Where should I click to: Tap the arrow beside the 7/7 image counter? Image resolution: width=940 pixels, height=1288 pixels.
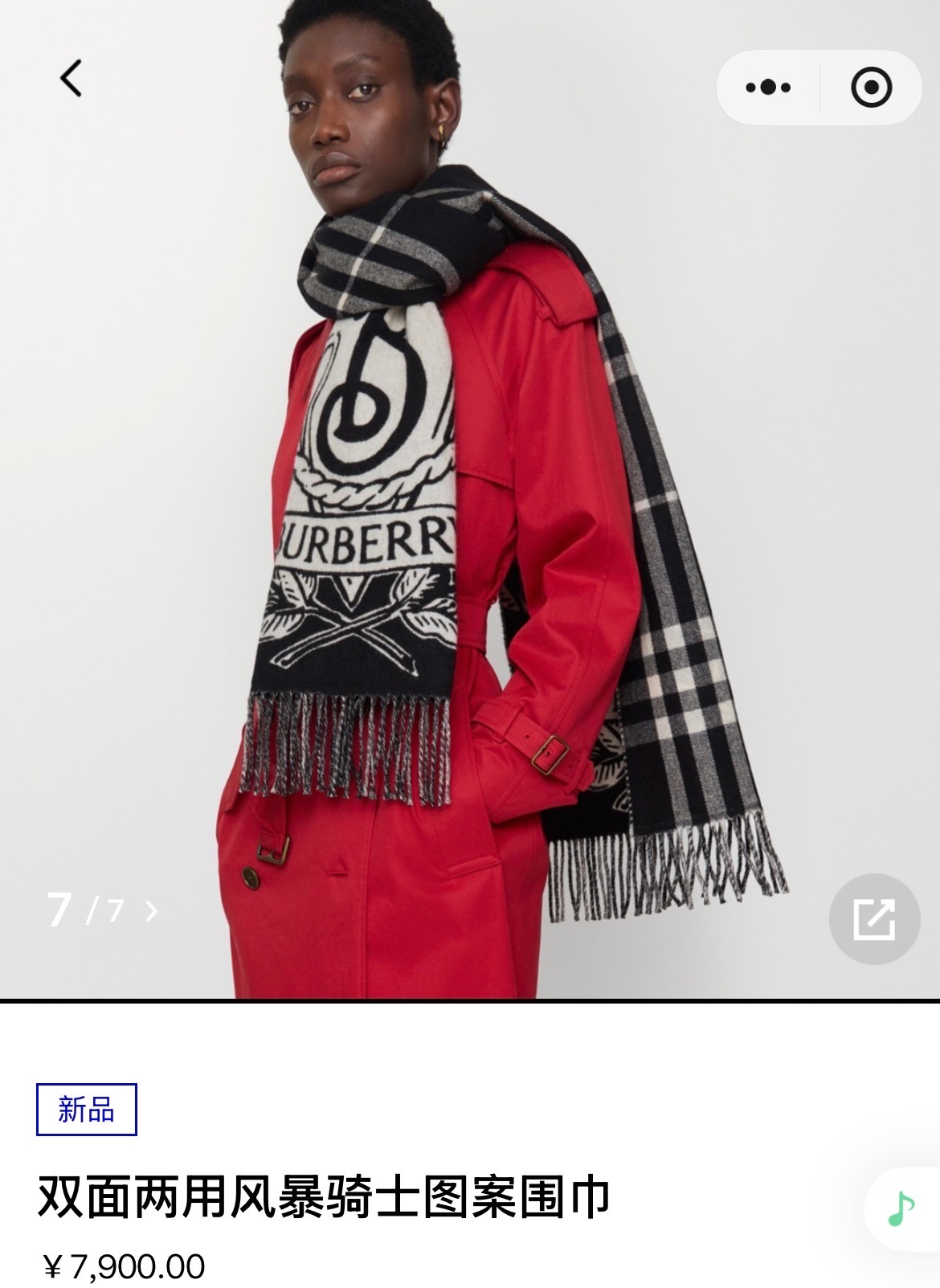tap(152, 910)
